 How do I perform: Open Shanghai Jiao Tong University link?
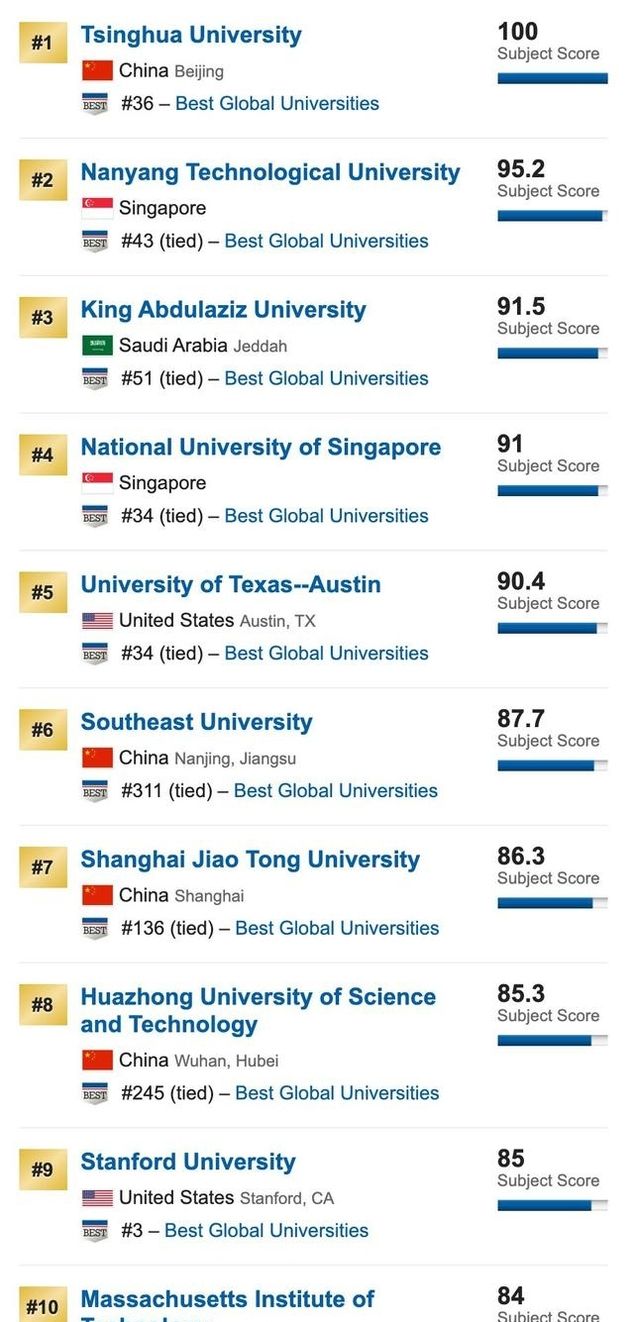coord(250,860)
